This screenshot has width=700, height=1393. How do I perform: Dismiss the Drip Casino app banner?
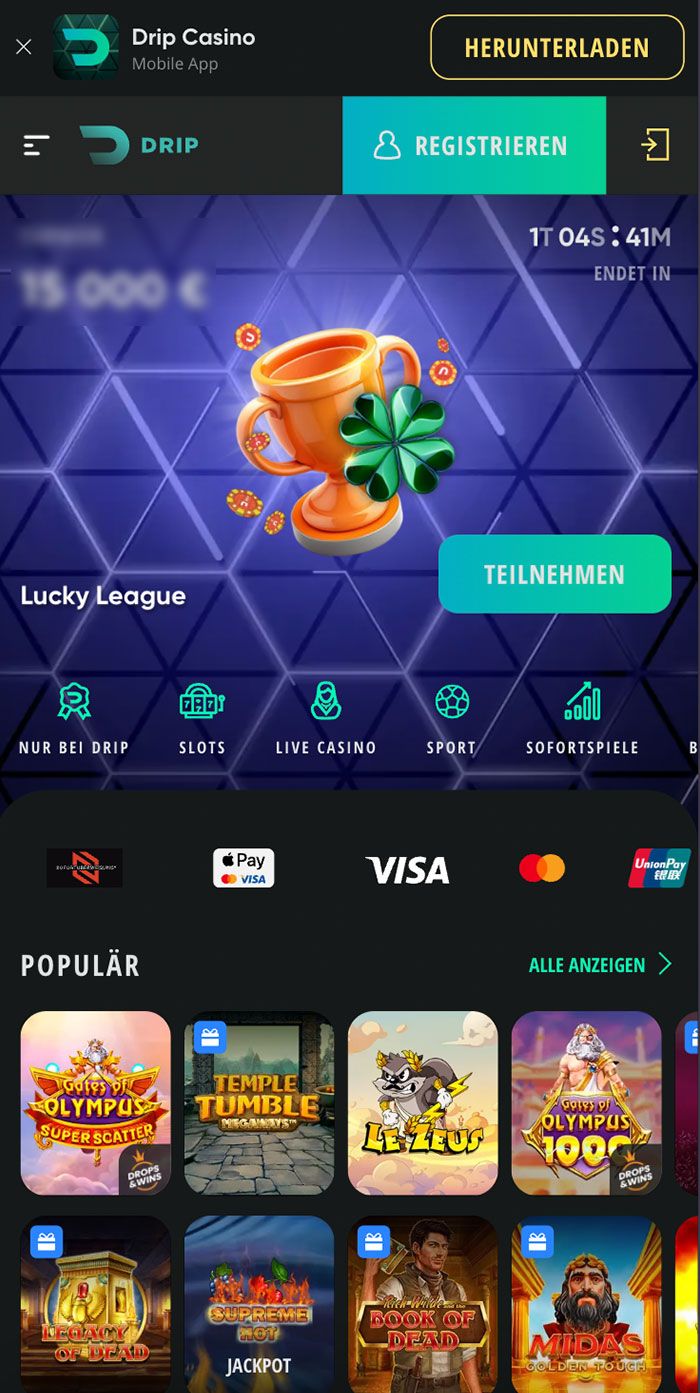24,47
